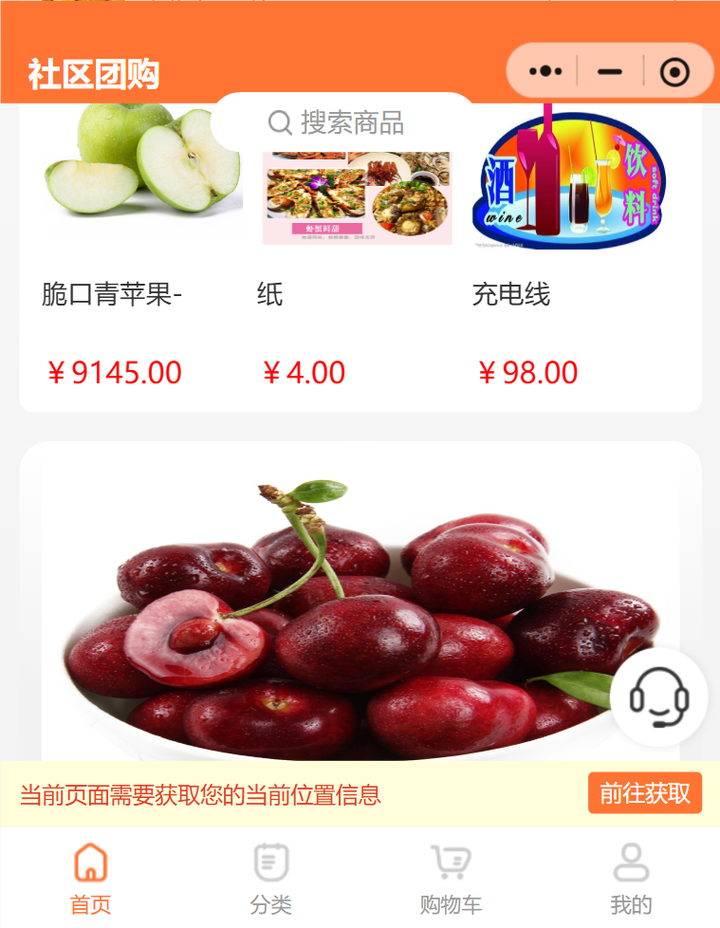Image resolution: width=720 pixels, height=928 pixels.
Task: Tap 前往获取 to grant location
Action: click(645, 794)
